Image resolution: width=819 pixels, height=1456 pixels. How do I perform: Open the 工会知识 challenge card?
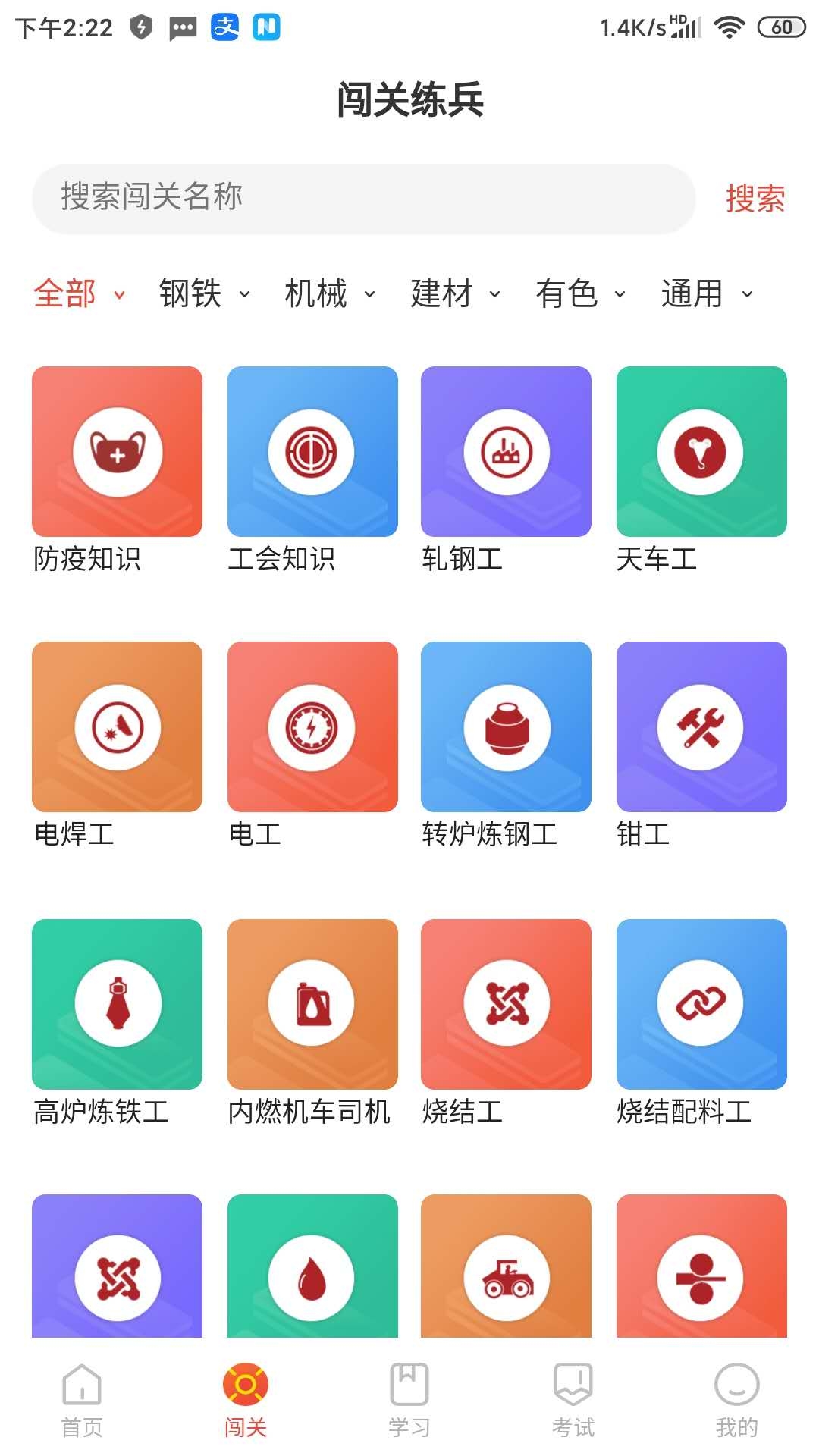coord(312,452)
